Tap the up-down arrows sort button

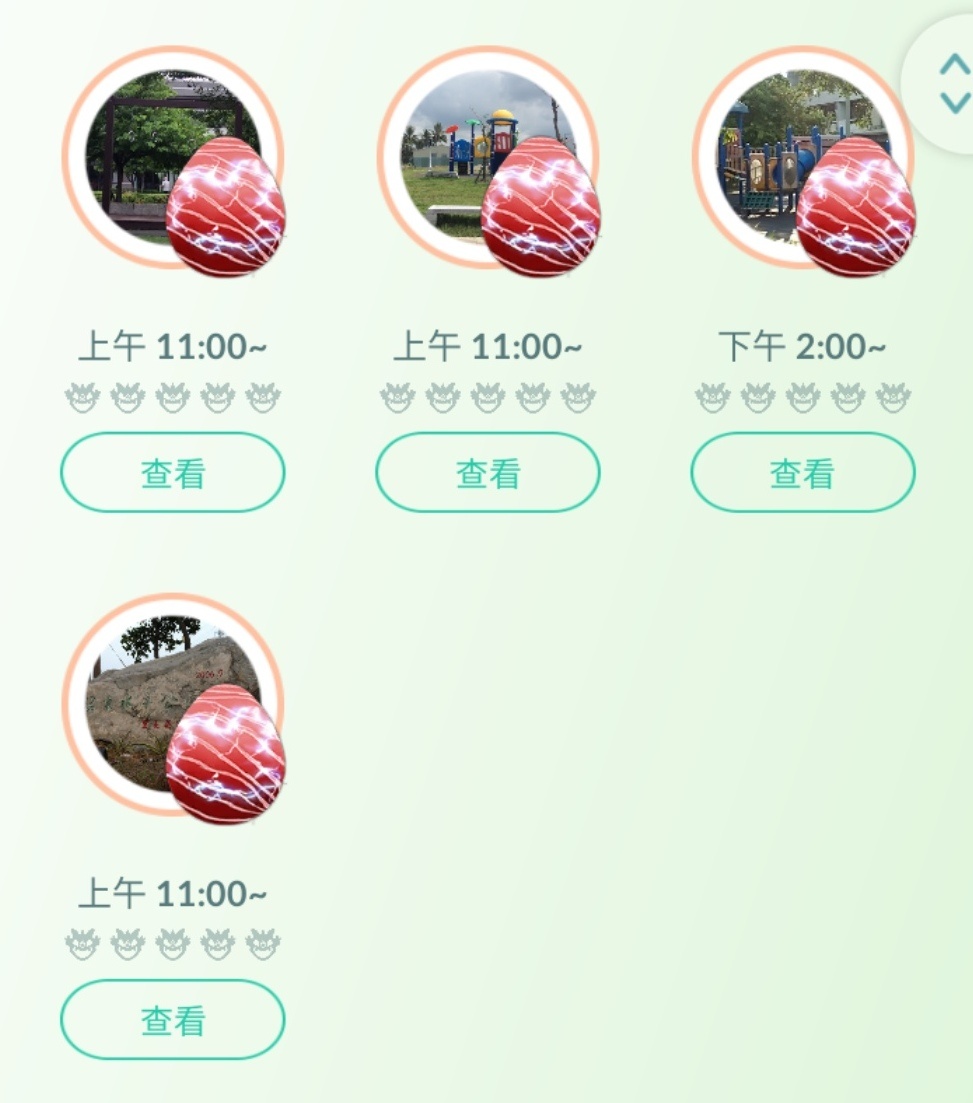(954, 84)
